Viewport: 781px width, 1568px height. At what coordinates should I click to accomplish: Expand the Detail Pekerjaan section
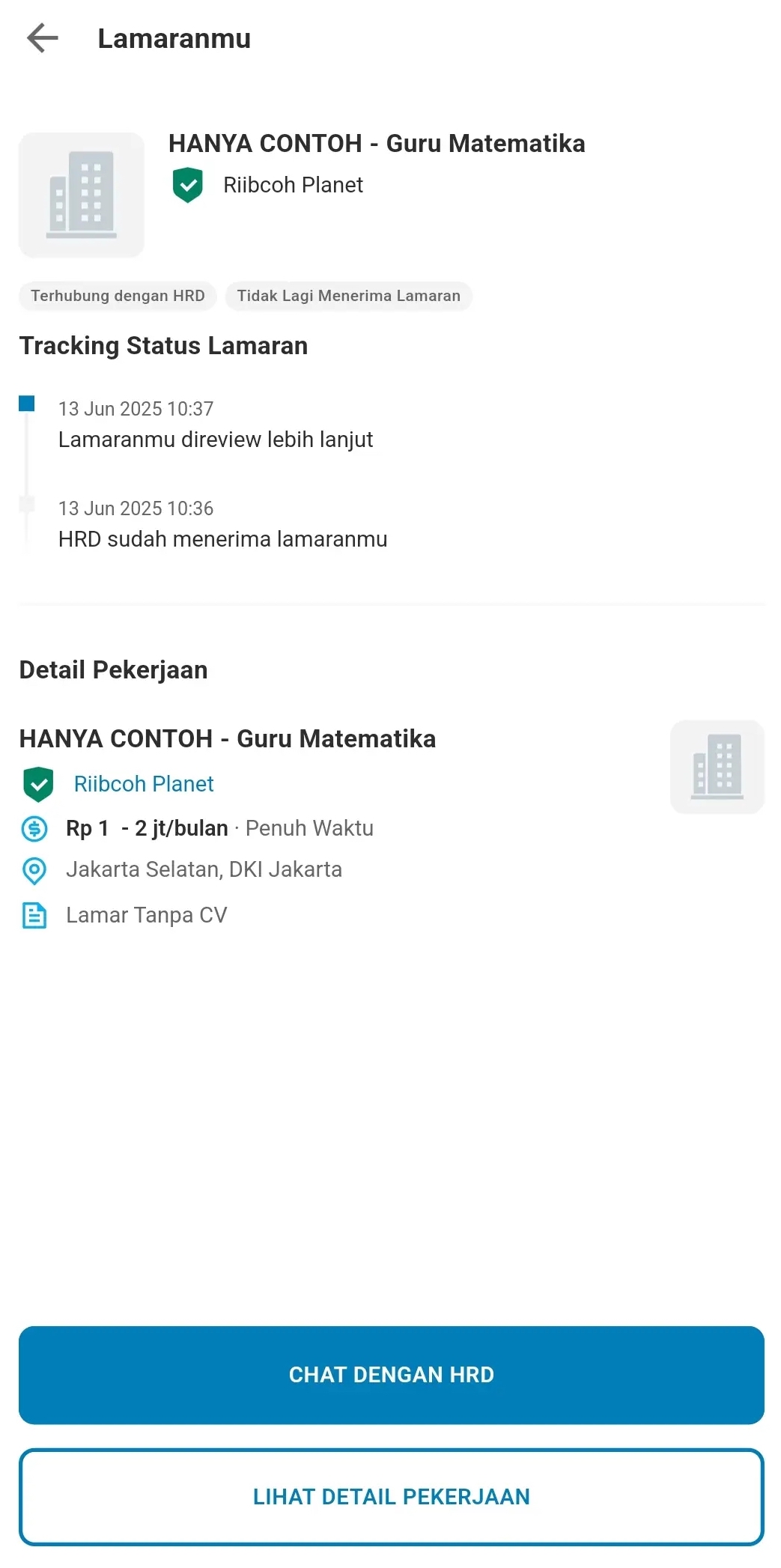113,669
